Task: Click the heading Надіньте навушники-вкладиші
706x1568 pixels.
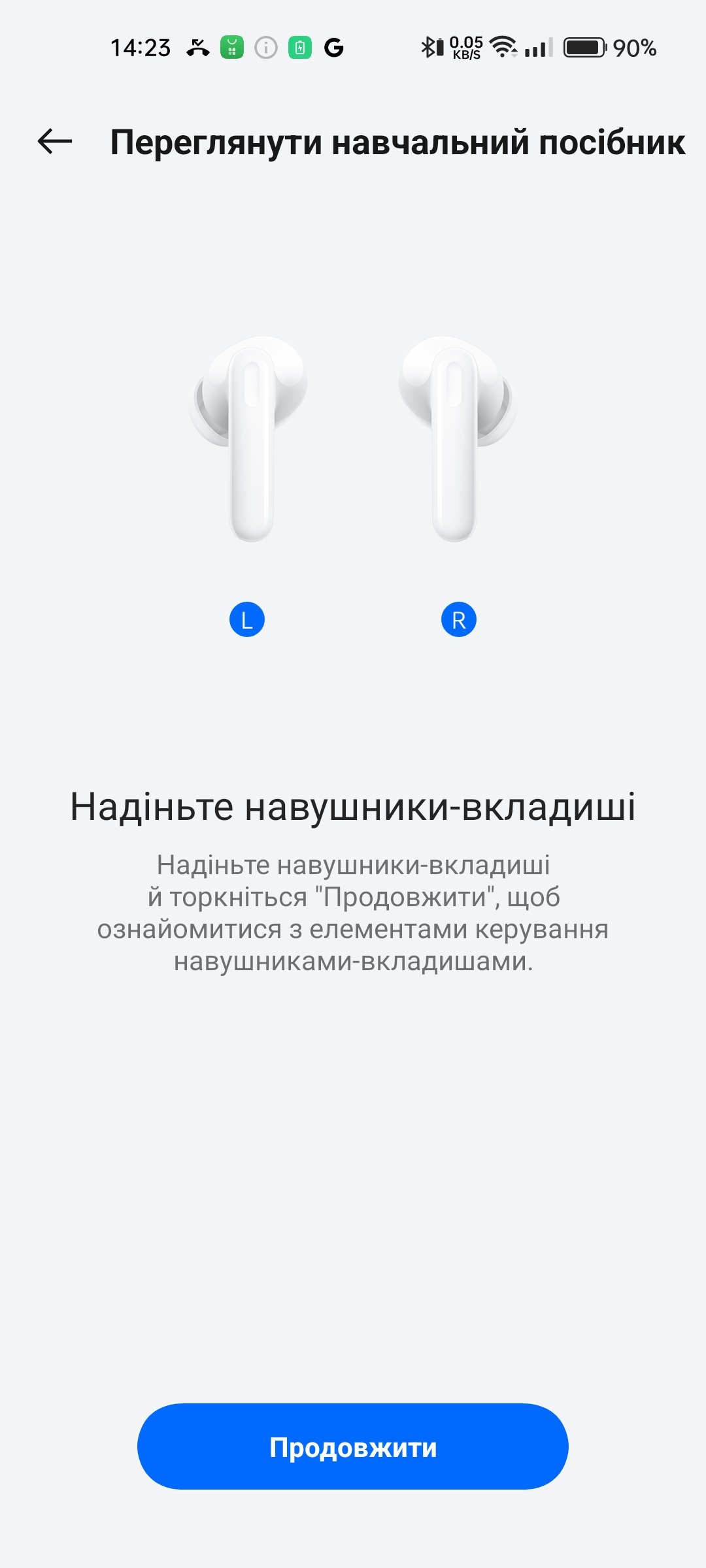Action: [x=353, y=807]
